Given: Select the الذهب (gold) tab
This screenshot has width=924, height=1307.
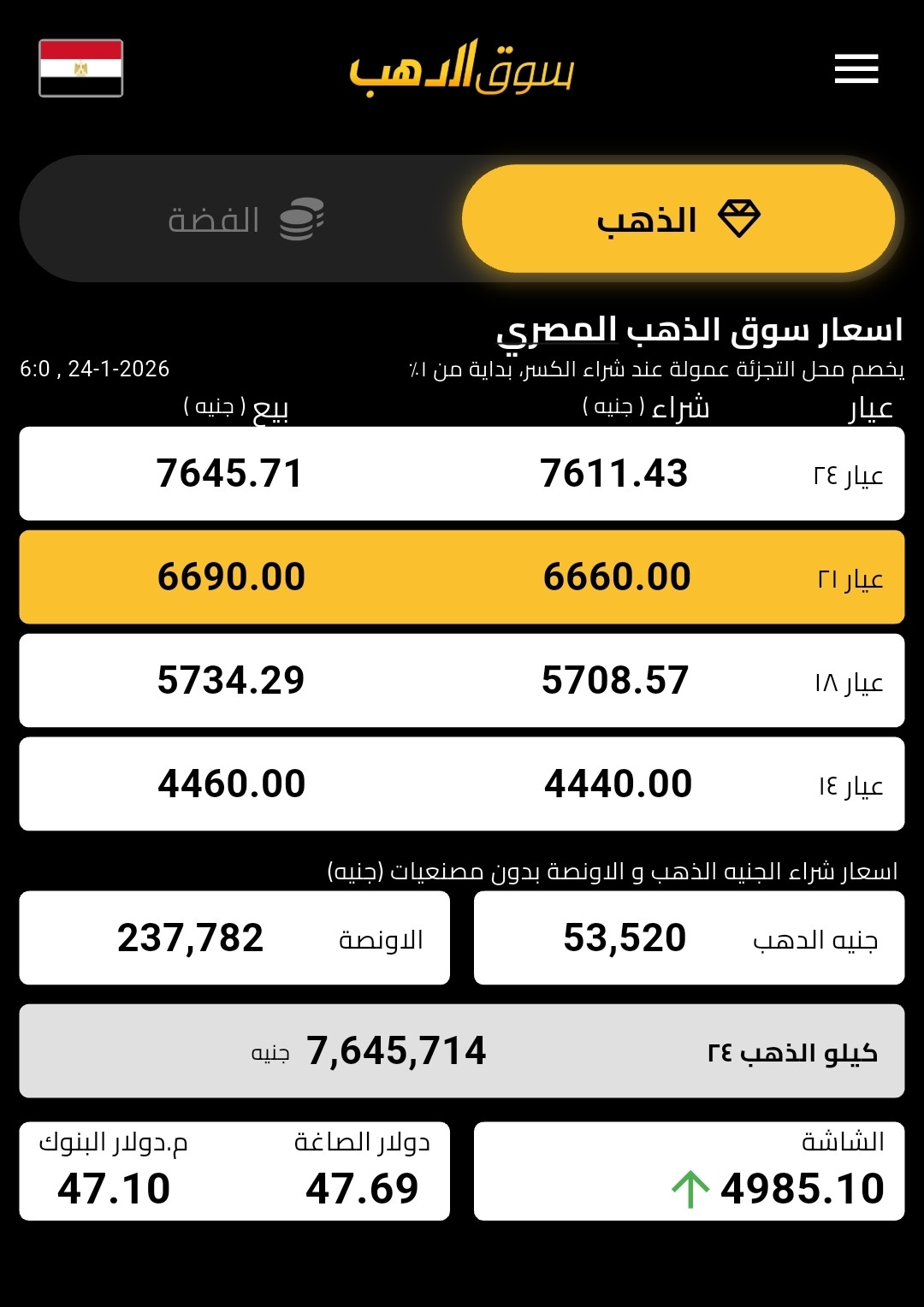Looking at the screenshot, I should click(678, 219).
